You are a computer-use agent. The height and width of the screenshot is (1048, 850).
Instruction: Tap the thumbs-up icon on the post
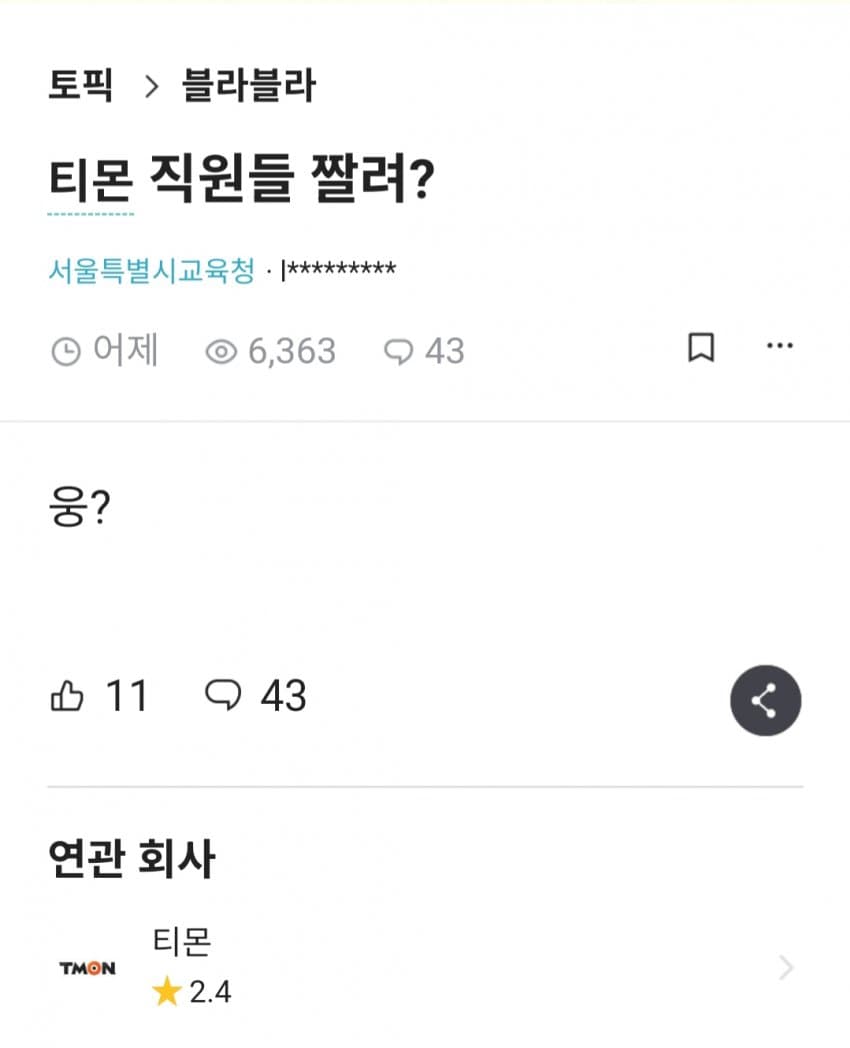[x=68, y=696]
